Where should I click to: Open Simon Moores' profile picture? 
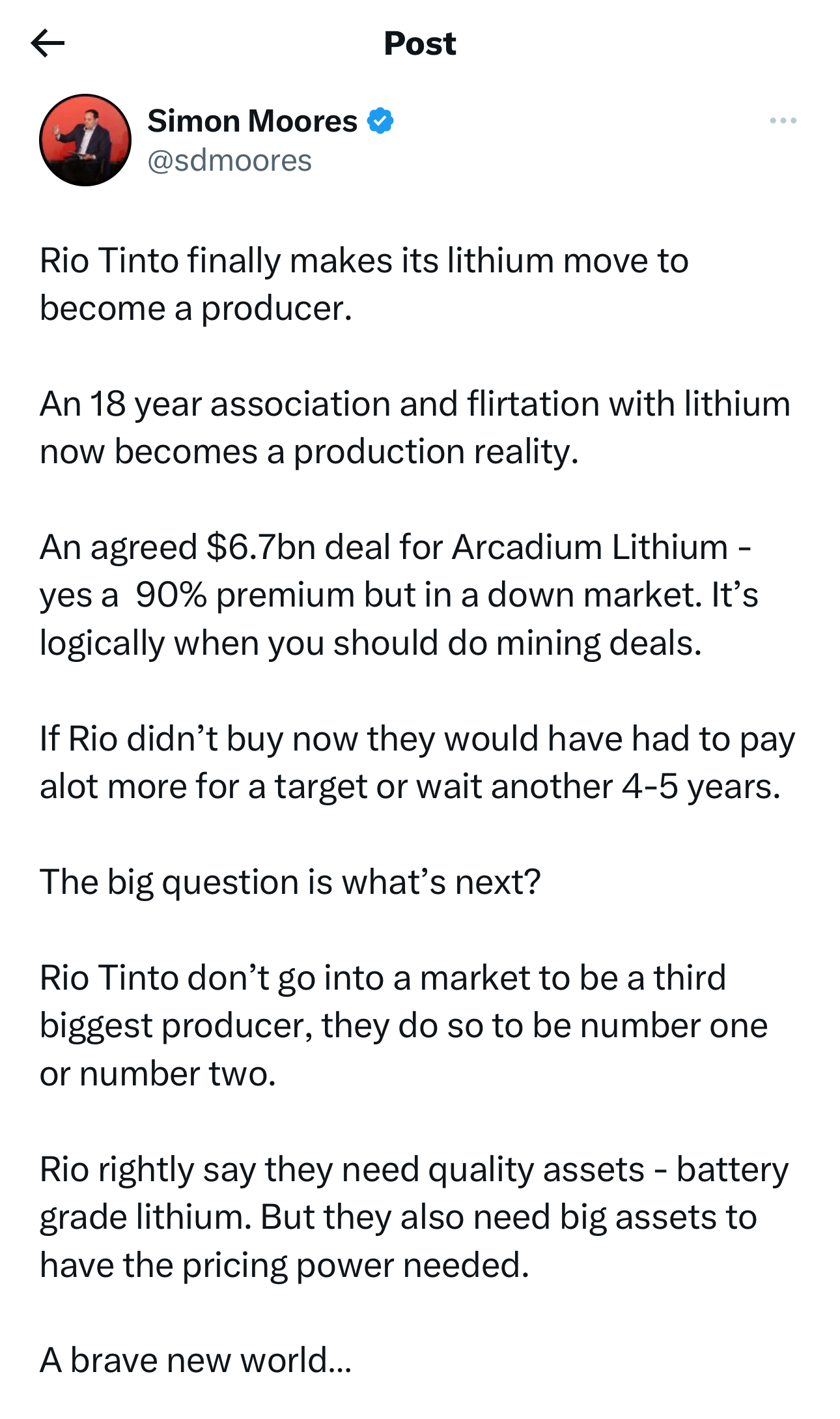85,140
